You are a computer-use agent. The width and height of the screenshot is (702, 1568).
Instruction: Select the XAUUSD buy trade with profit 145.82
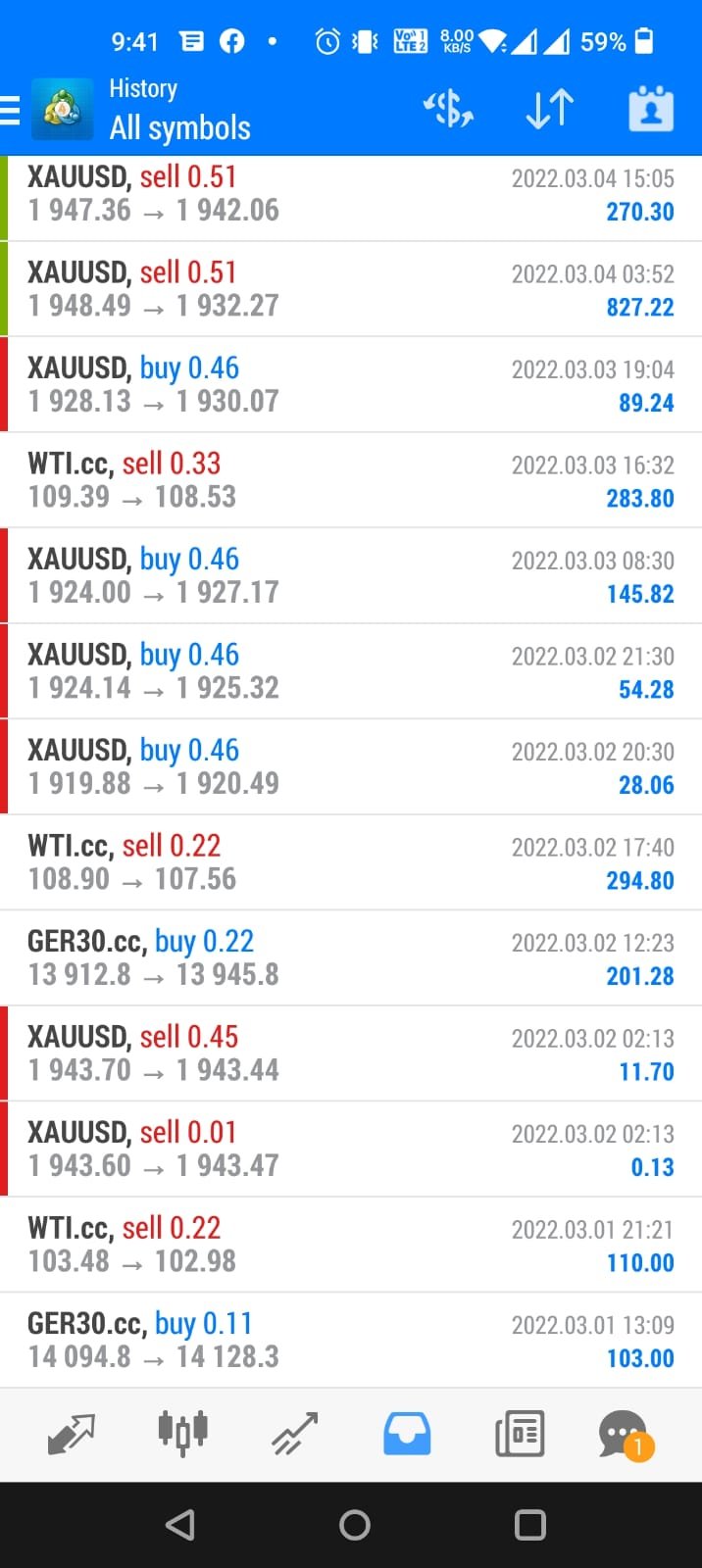(x=351, y=575)
